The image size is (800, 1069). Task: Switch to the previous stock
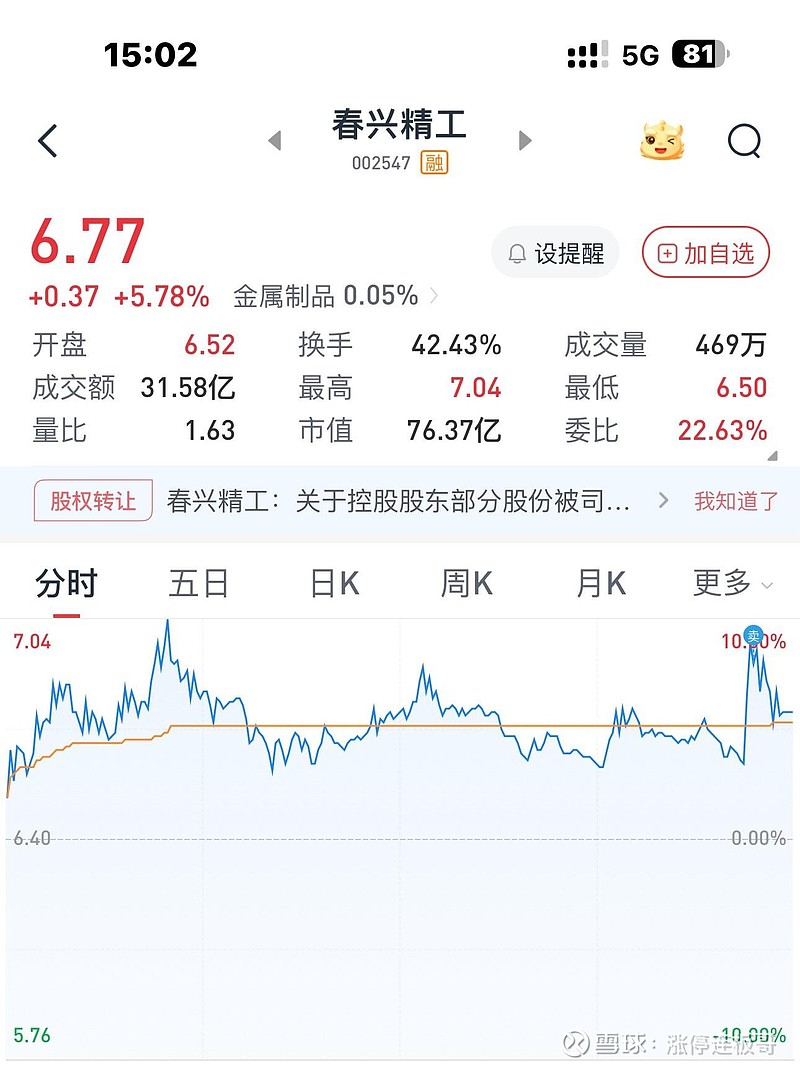coord(274,141)
